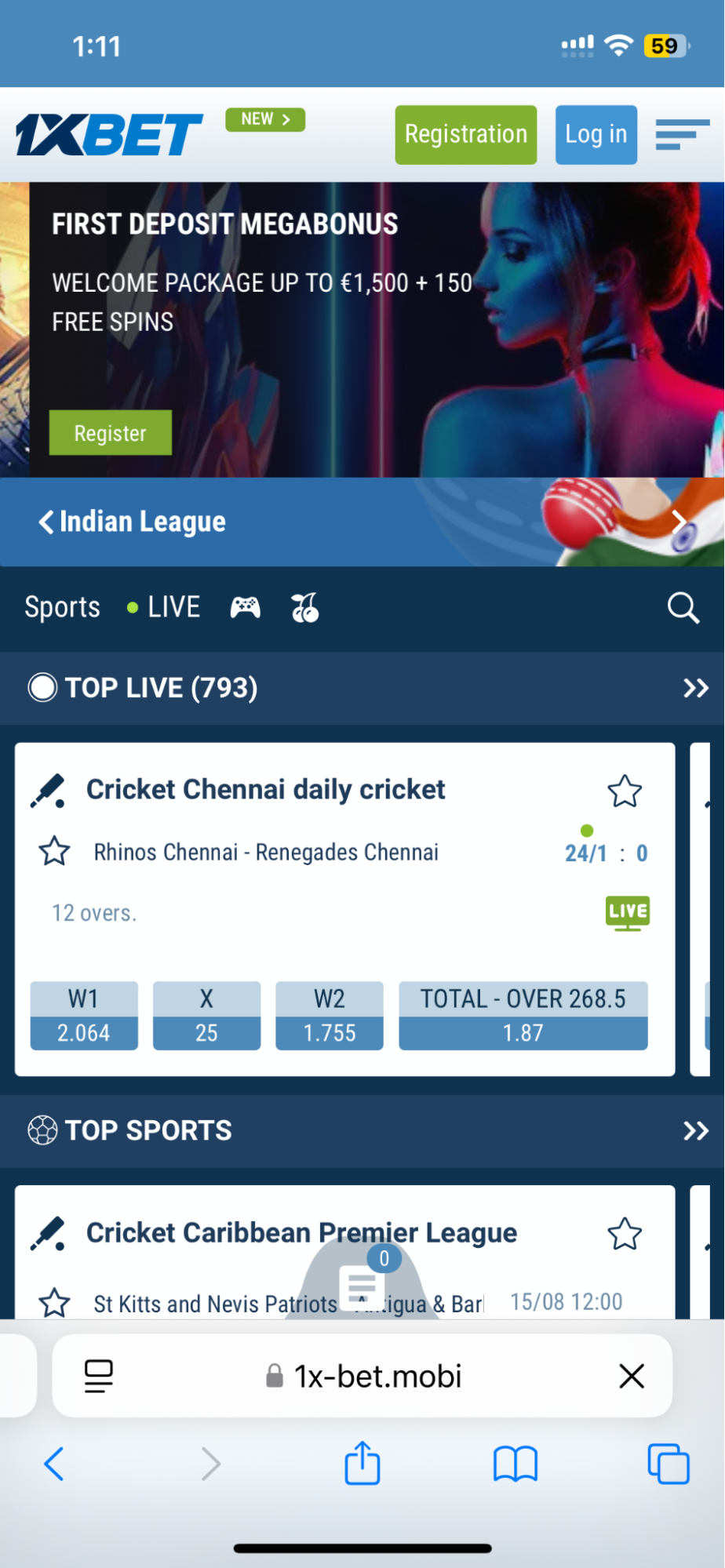This screenshot has width=725, height=1568.
Task: Tap Register on the Megabonus banner
Action: [111, 433]
